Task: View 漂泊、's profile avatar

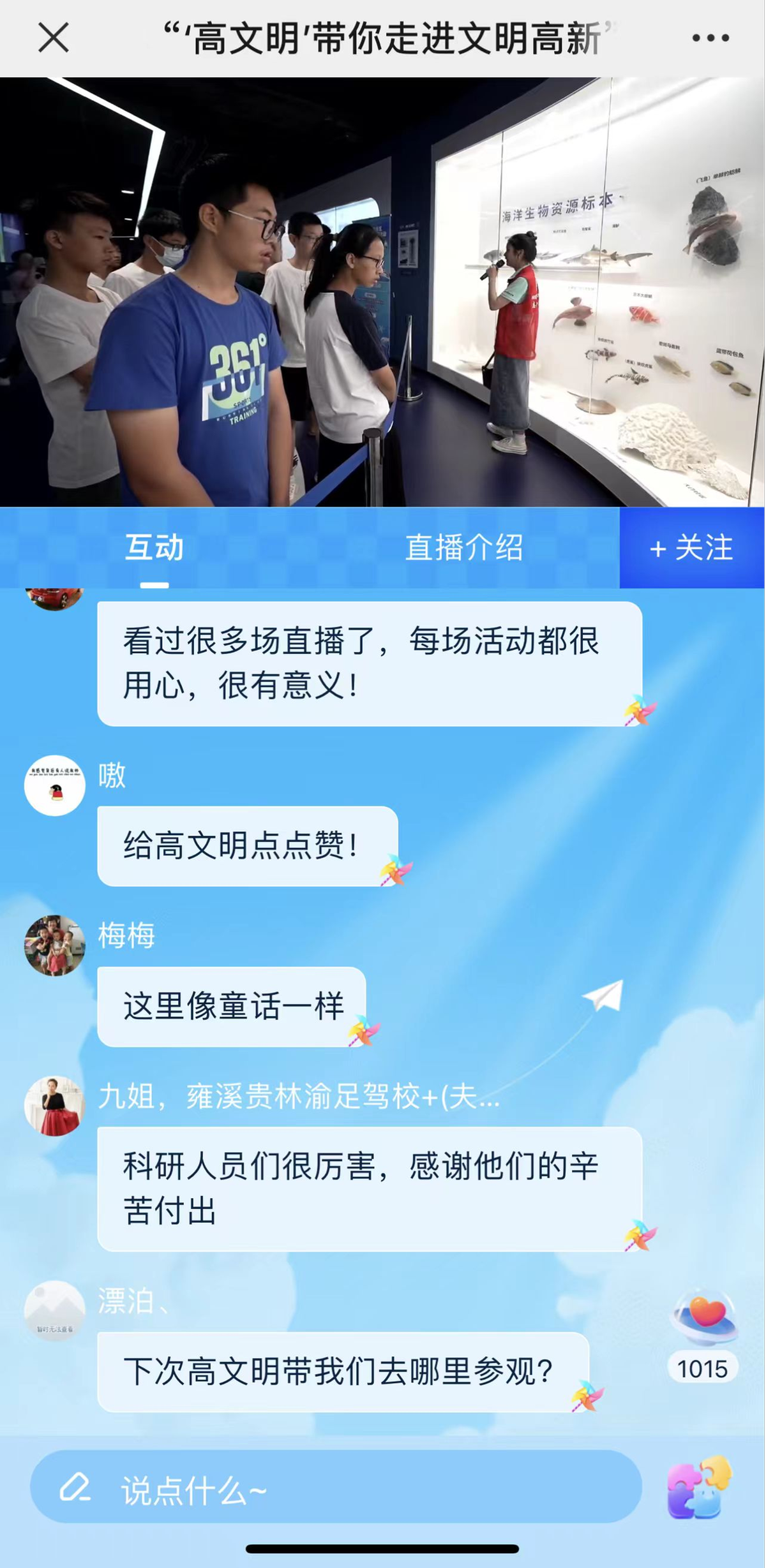Action: point(55,1310)
